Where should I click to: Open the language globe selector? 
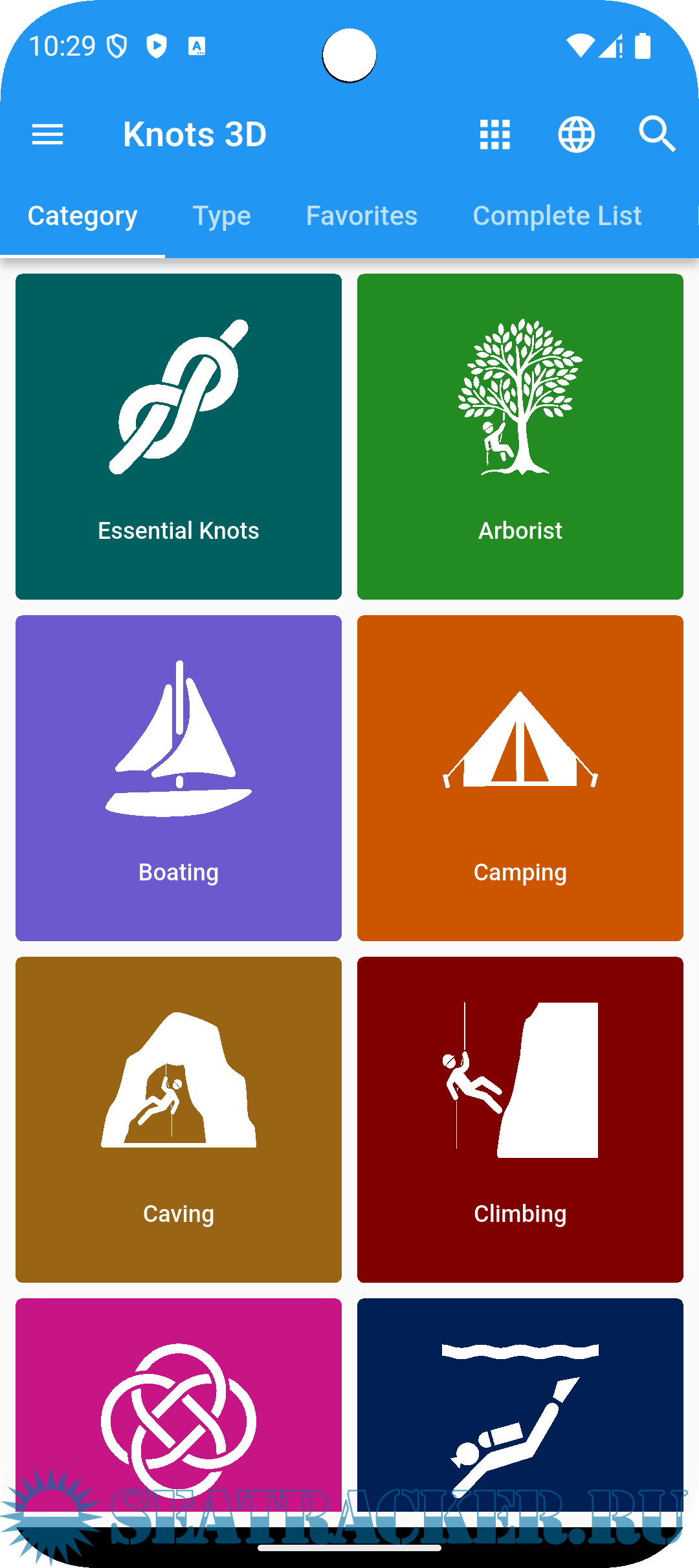(576, 135)
